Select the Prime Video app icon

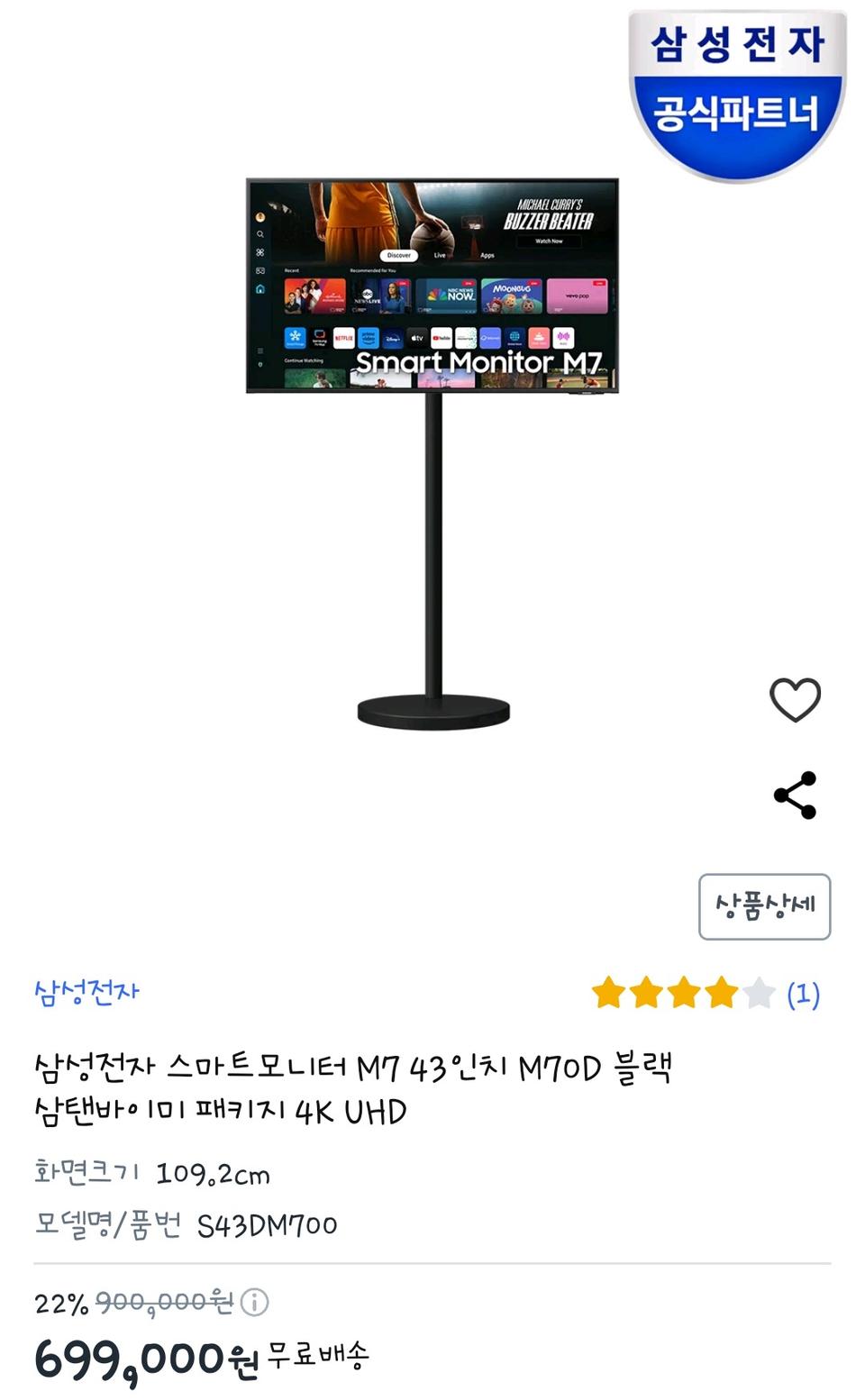[x=369, y=337]
